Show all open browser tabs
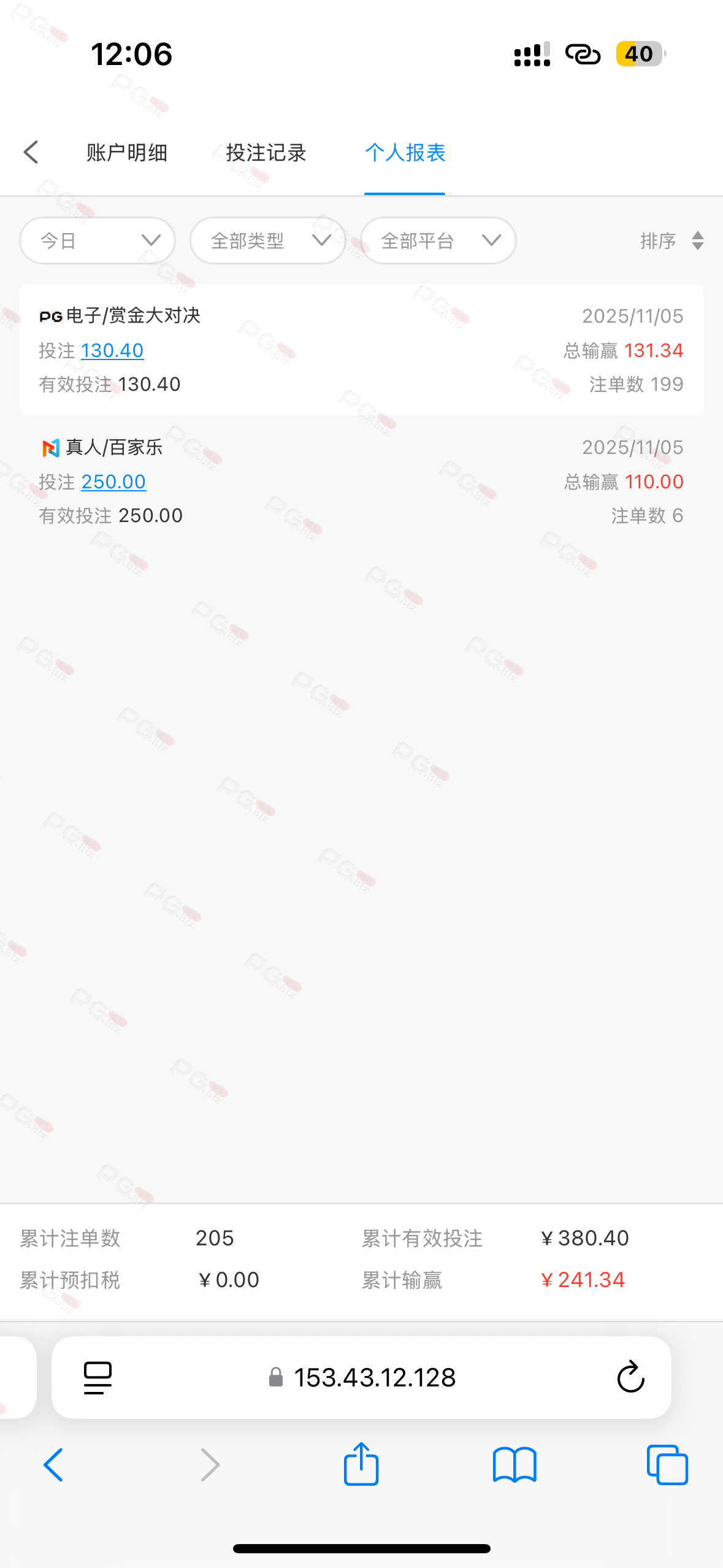 click(667, 1464)
